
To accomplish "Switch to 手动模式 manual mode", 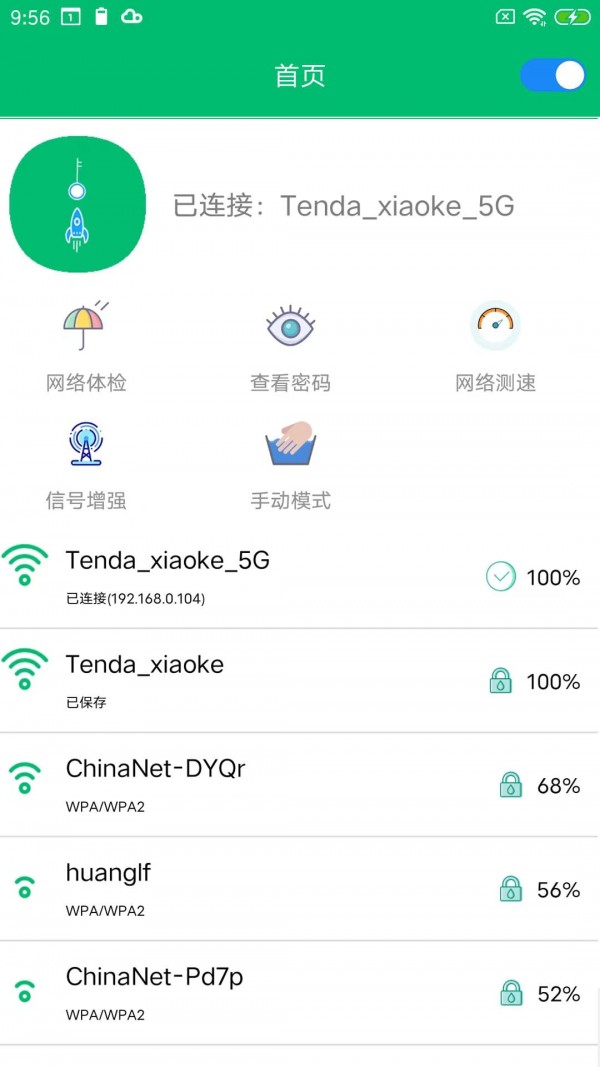I will (290, 464).
